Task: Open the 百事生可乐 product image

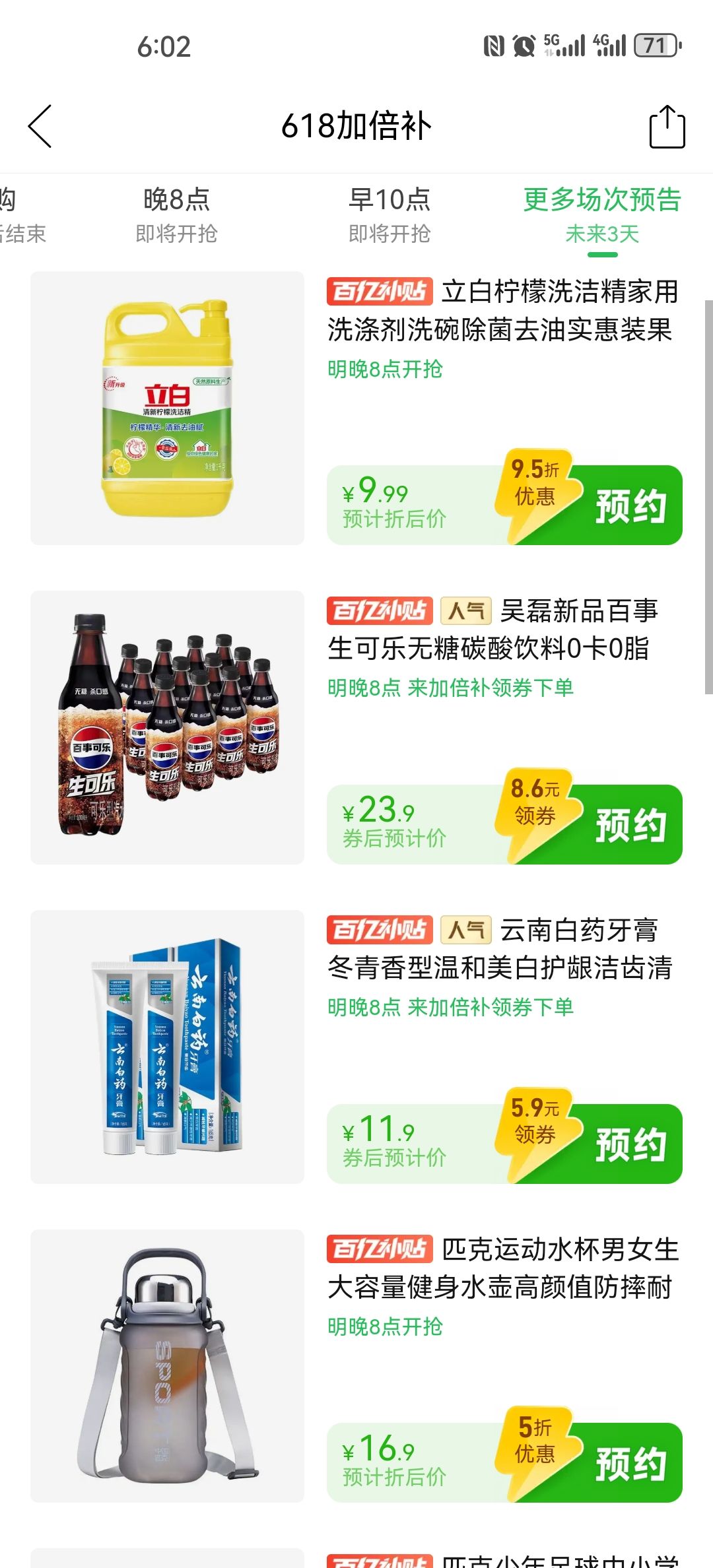Action: tap(170, 726)
